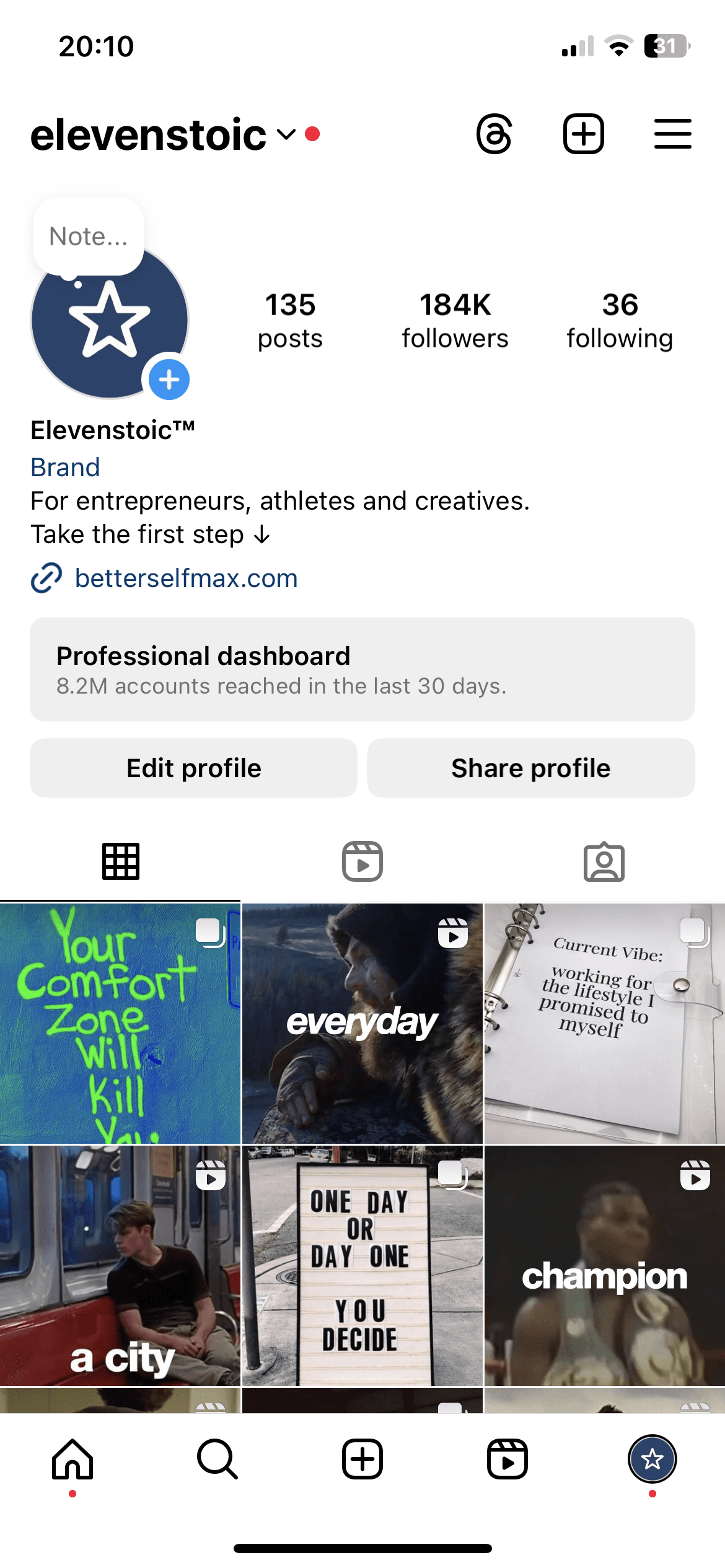Open the 'Your Comfort Zone Will Kill You' post
This screenshot has width=725, height=1568.
pyautogui.click(x=120, y=1024)
